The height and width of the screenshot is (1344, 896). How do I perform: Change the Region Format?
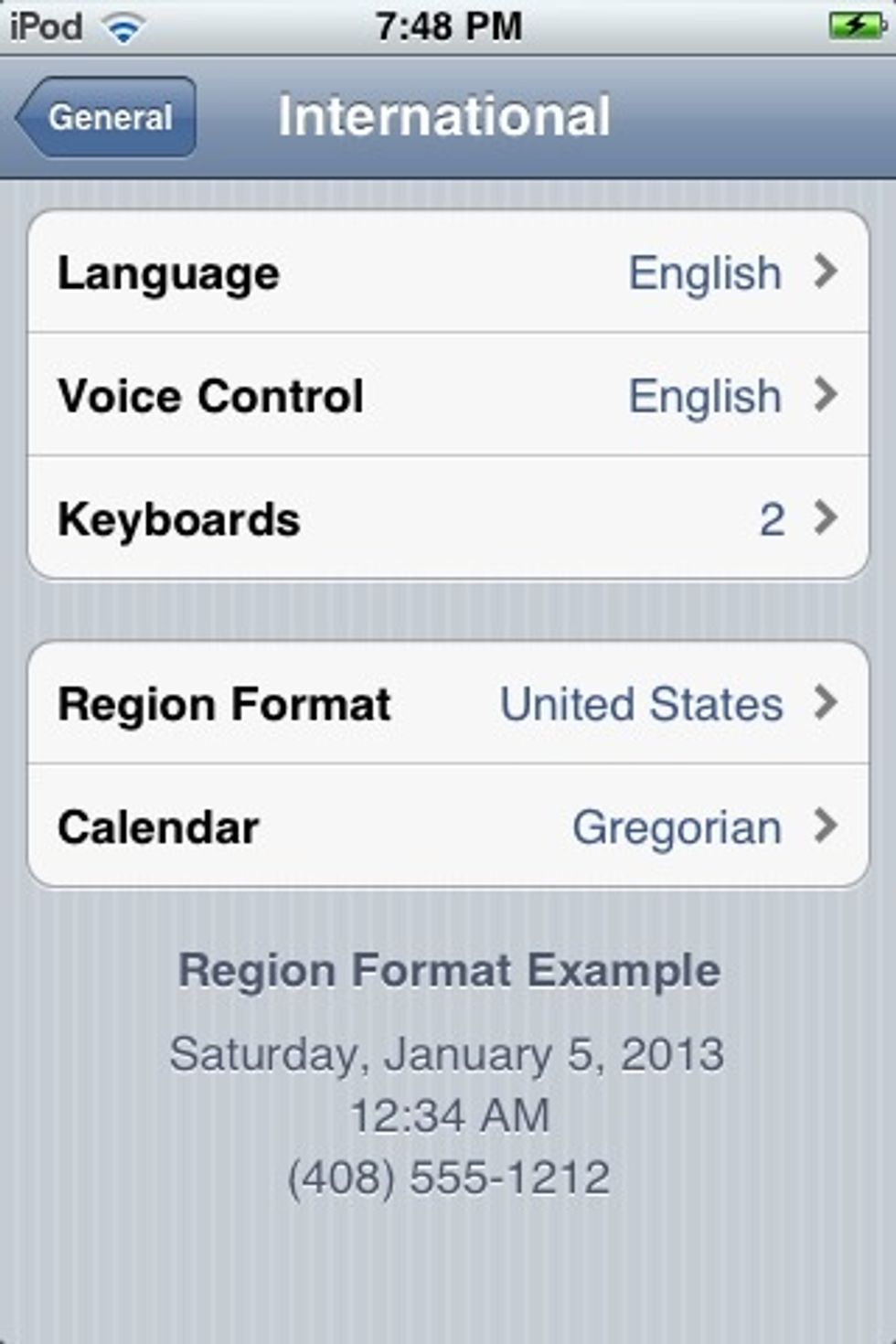448,703
